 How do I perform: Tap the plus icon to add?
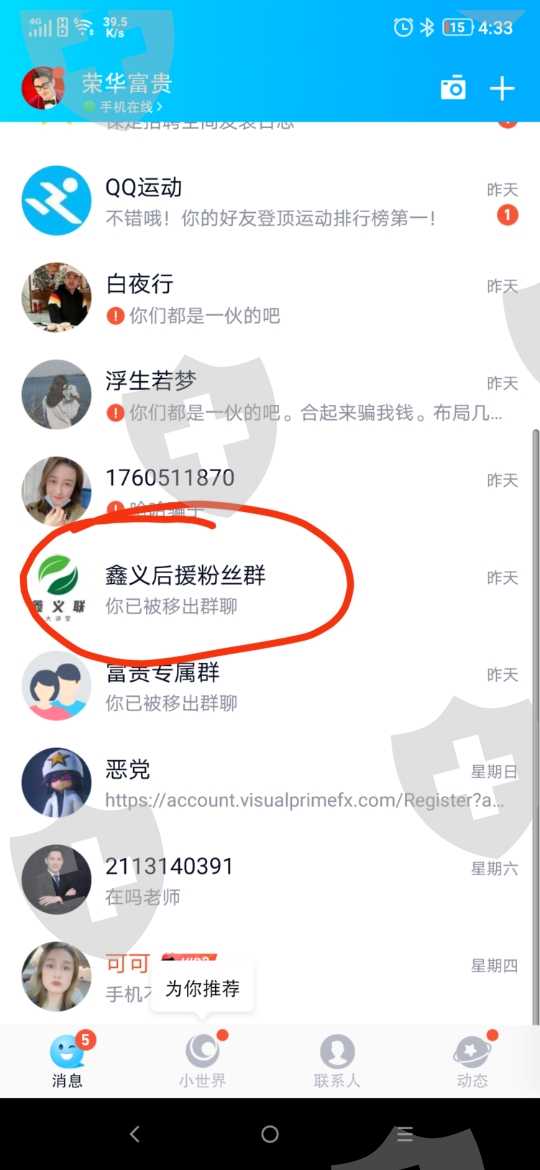click(502, 88)
